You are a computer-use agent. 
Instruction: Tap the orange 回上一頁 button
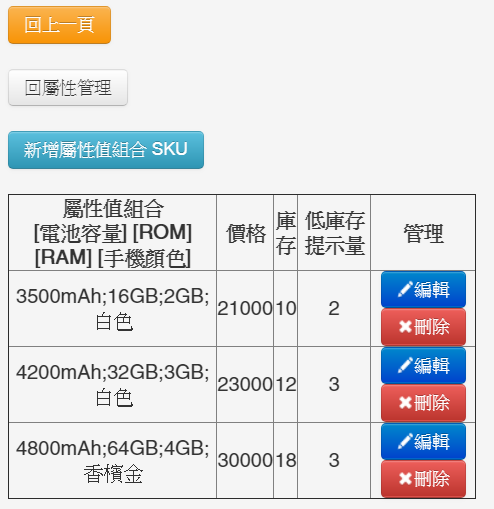[x=59, y=25]
